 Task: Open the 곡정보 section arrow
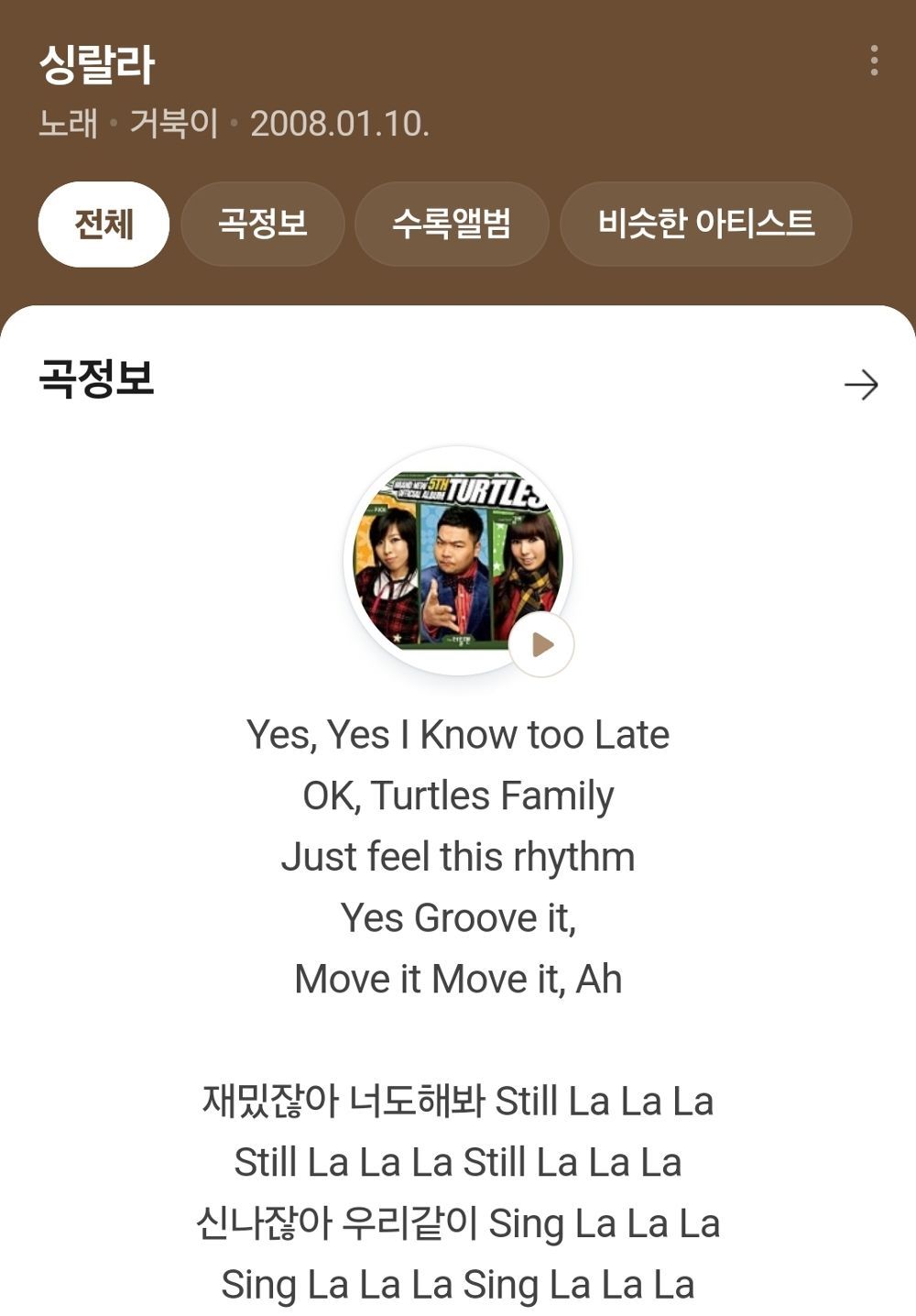tap(860, 385)
